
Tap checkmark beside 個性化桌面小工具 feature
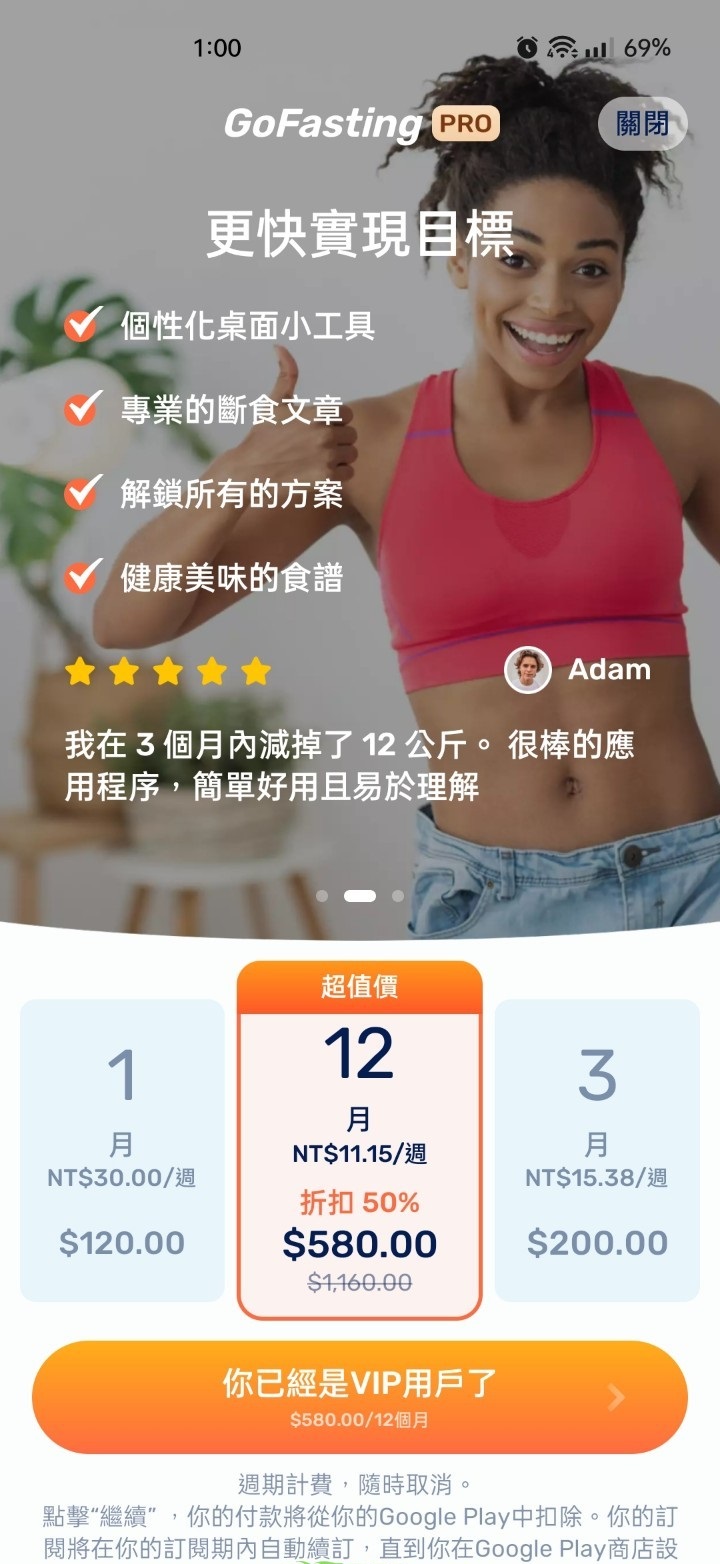pos(79,326)
